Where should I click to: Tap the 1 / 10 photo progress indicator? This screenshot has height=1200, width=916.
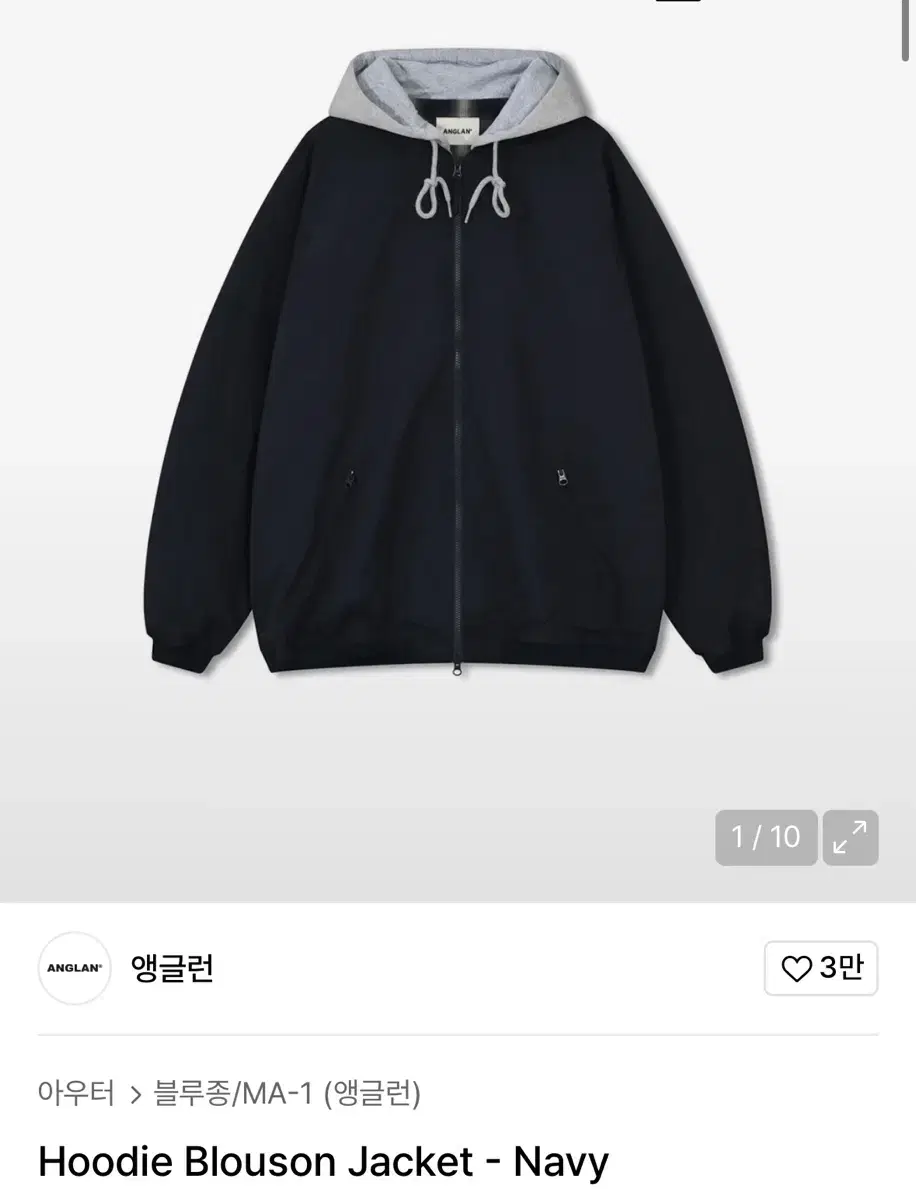[x=766, y=837]
